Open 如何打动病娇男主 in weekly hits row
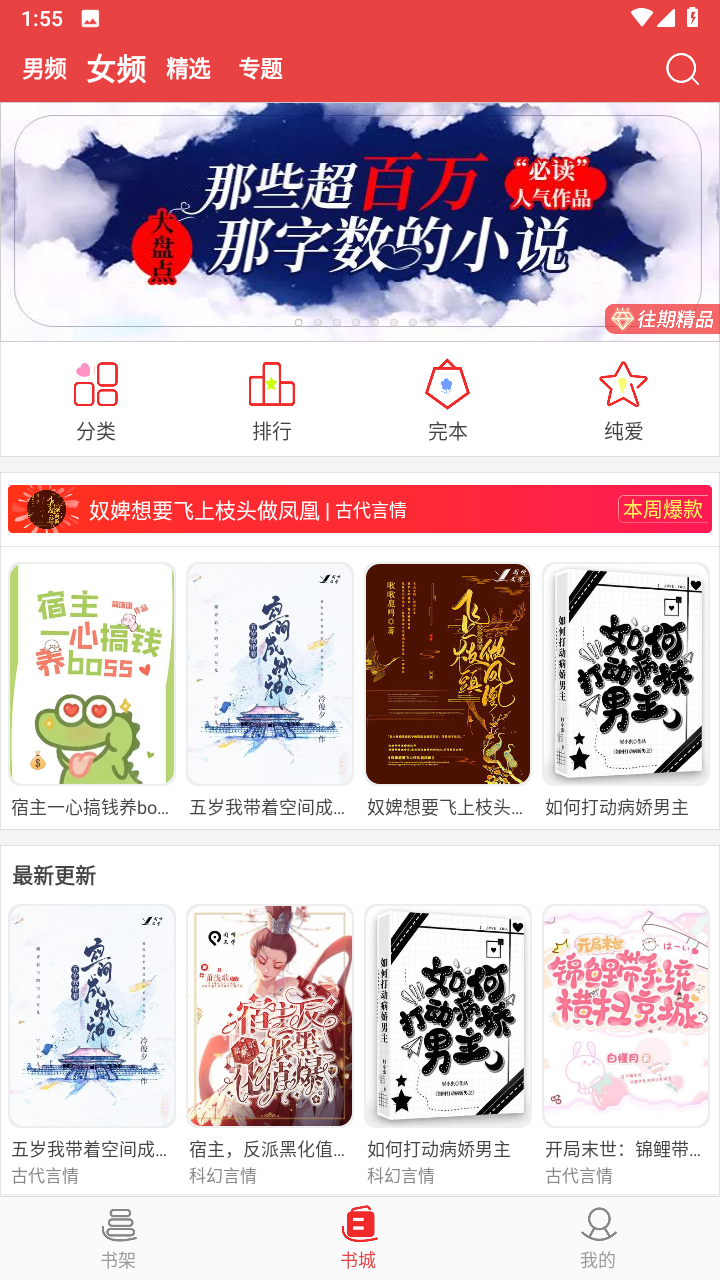The image size is (720, 1280). pos(626,690)
